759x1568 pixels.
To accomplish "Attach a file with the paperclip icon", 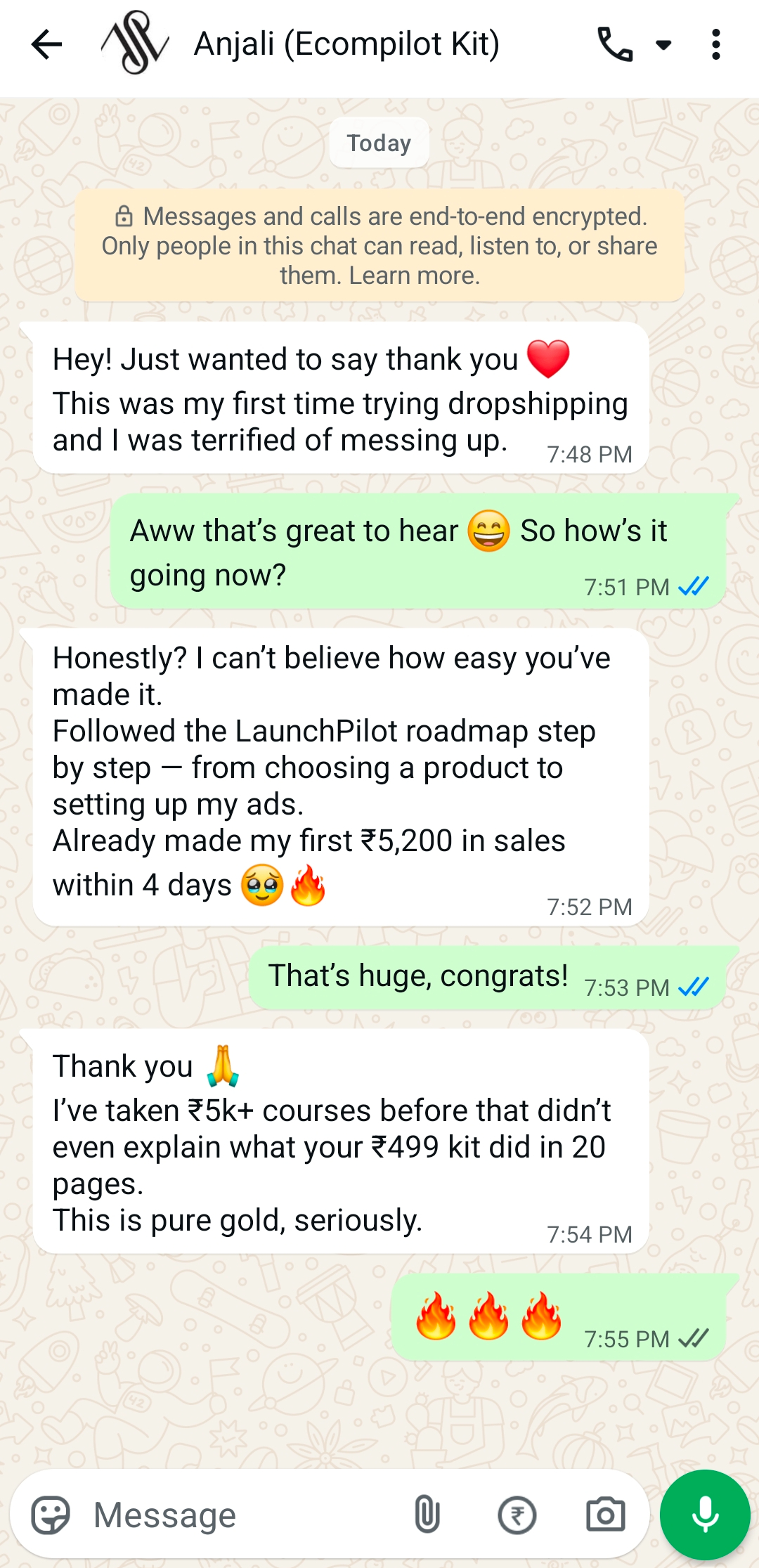I will 427,1515.
